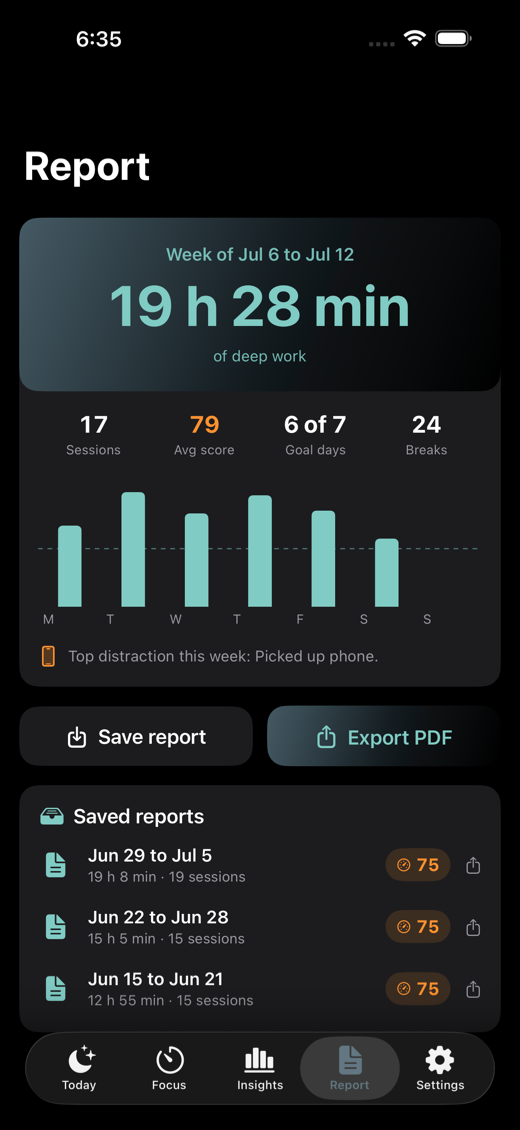
Task: Share the Jun 15 to Jun 21 report
Action: [472, 989]
